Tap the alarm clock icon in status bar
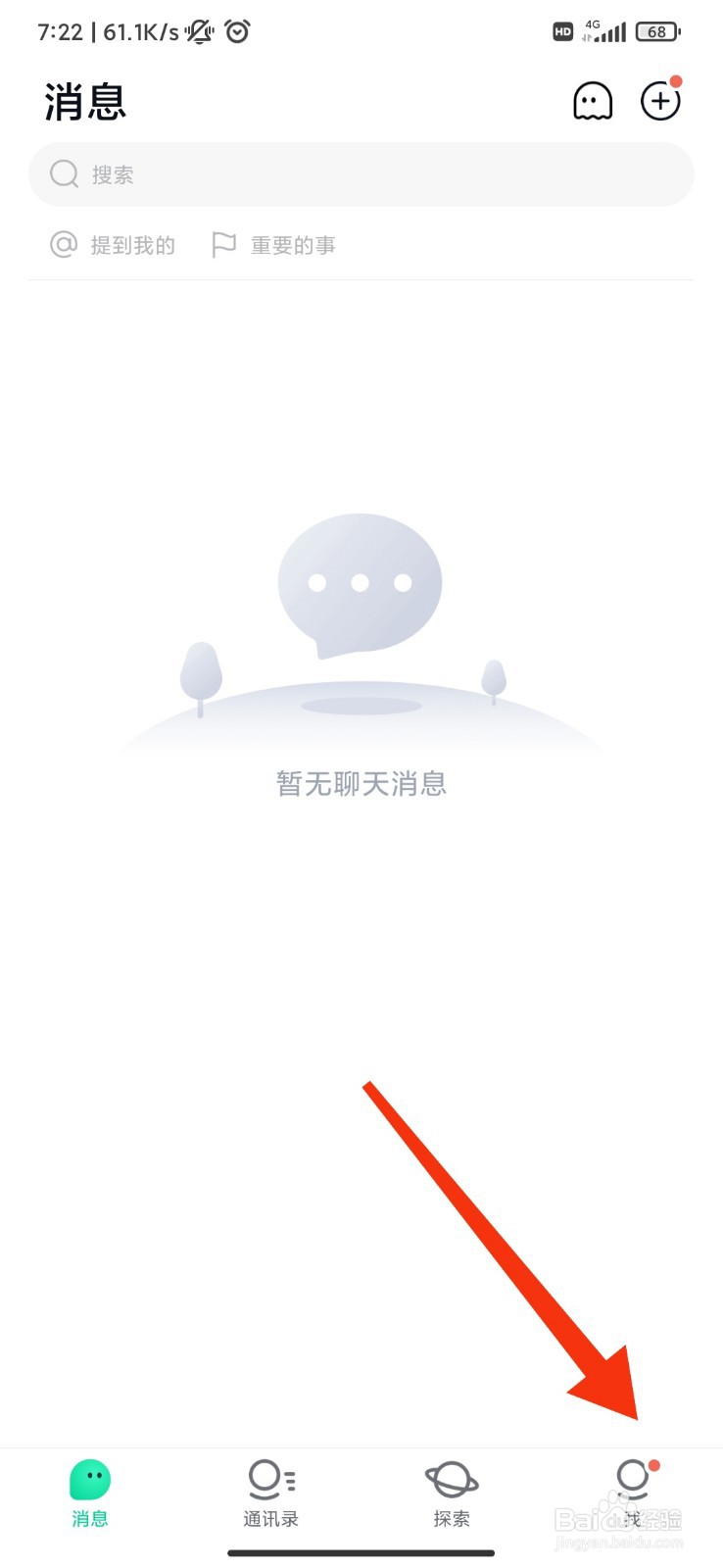Image resolution: width=723 pixels, height=1568 pixels. click(236, 31)
